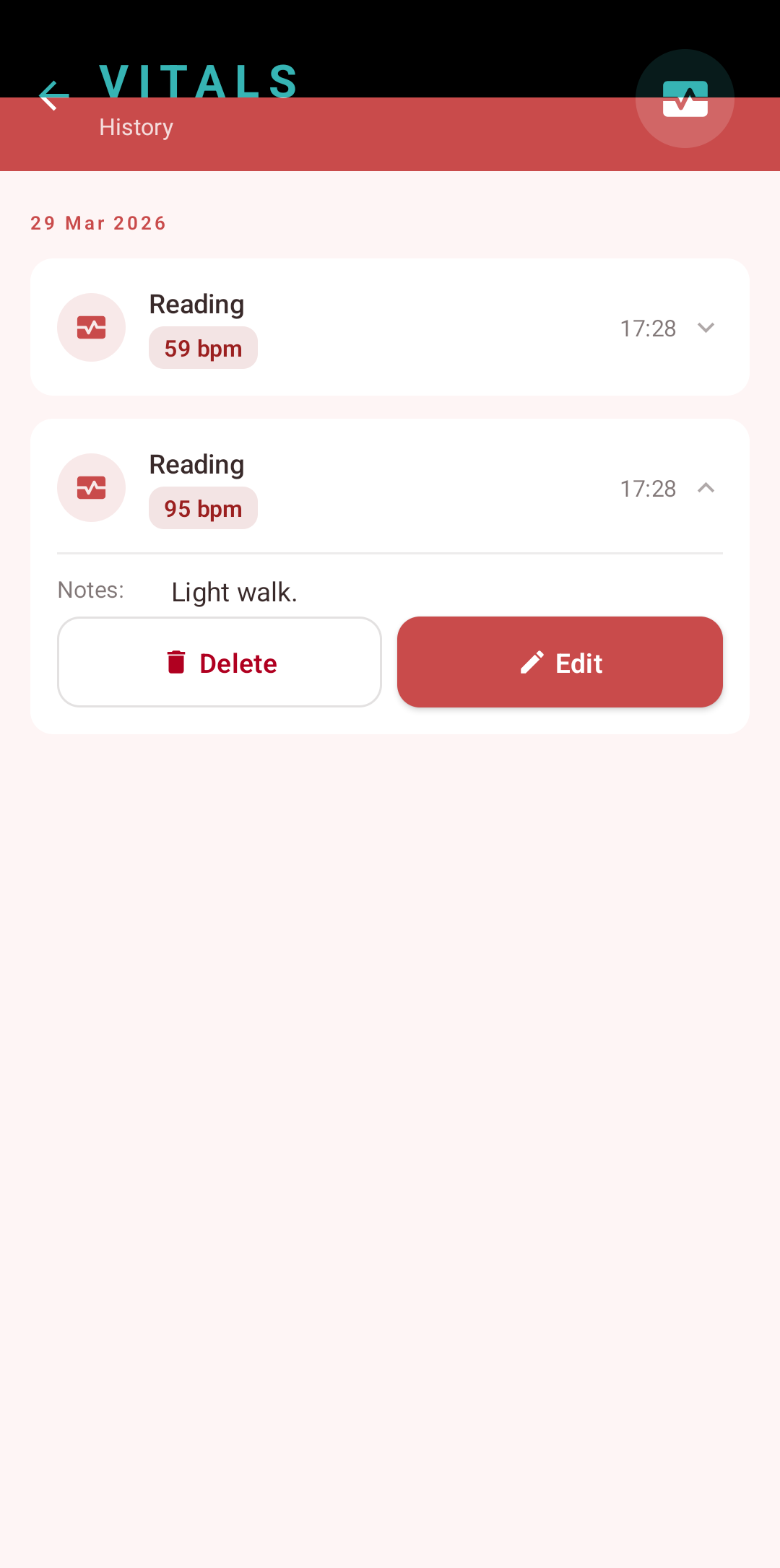The width and height of the screenshot is (780, 1568).
Task: Select the 95 bpm value chip
Action: (203, 508)
